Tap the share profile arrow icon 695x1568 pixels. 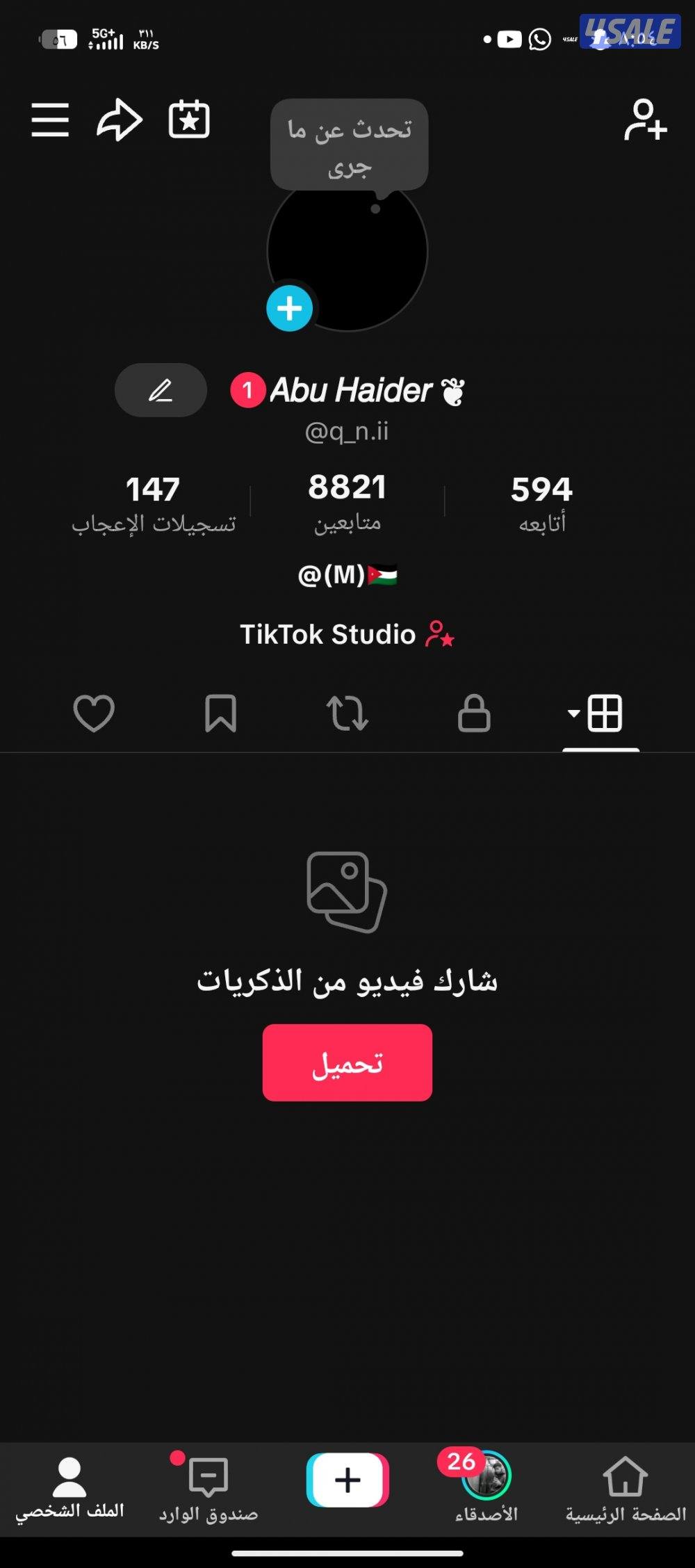click(120, 120)
